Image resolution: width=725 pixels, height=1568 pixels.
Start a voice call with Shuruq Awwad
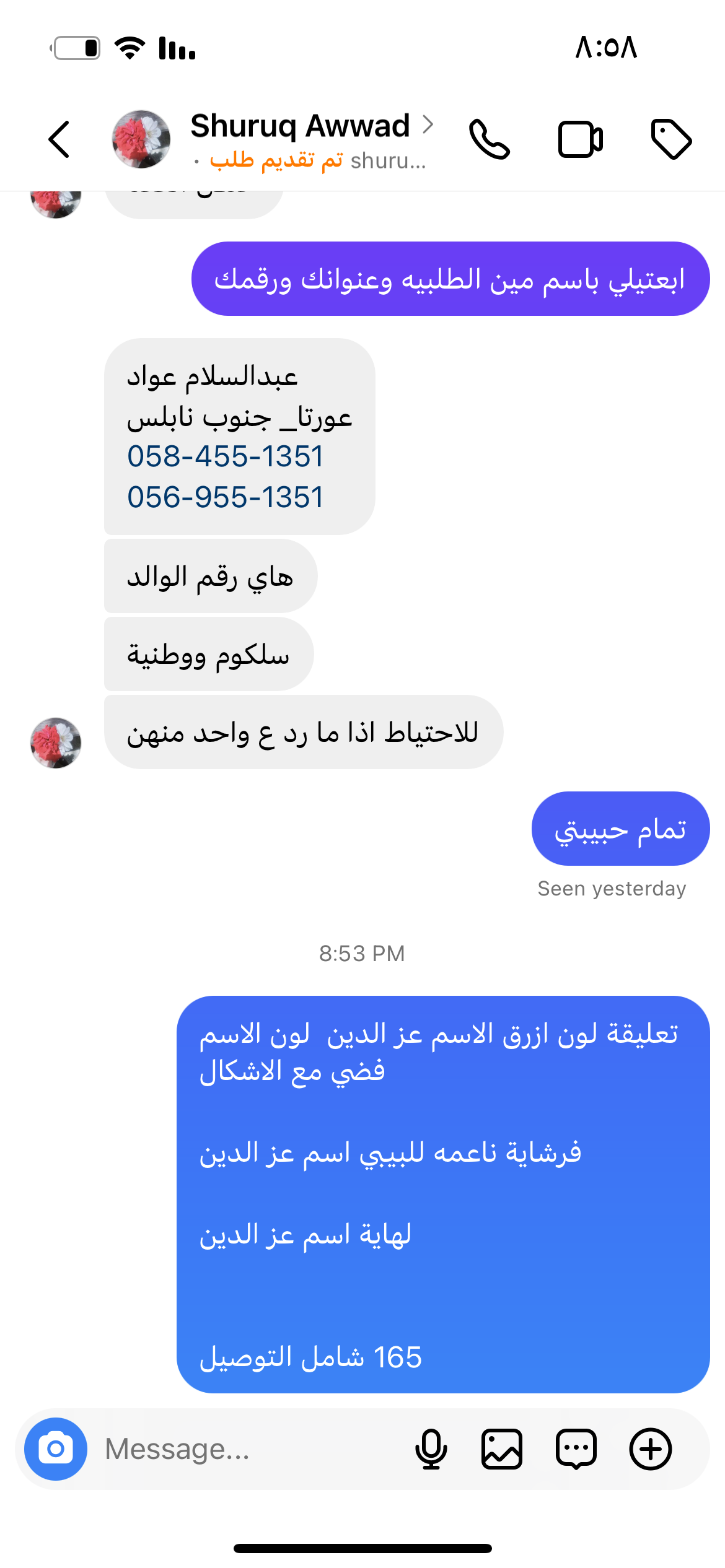489,139
